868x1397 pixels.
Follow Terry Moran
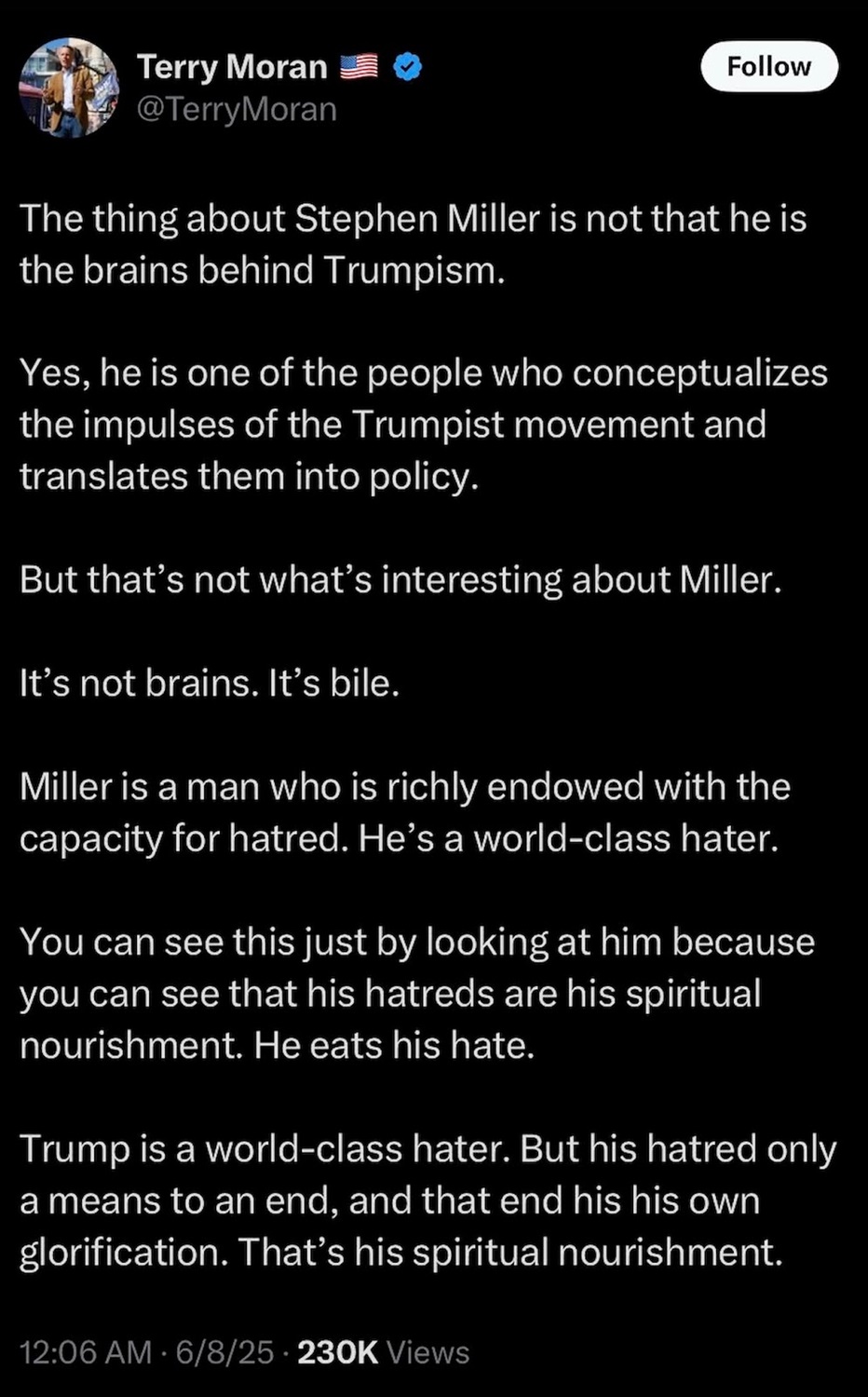point(768,67)
